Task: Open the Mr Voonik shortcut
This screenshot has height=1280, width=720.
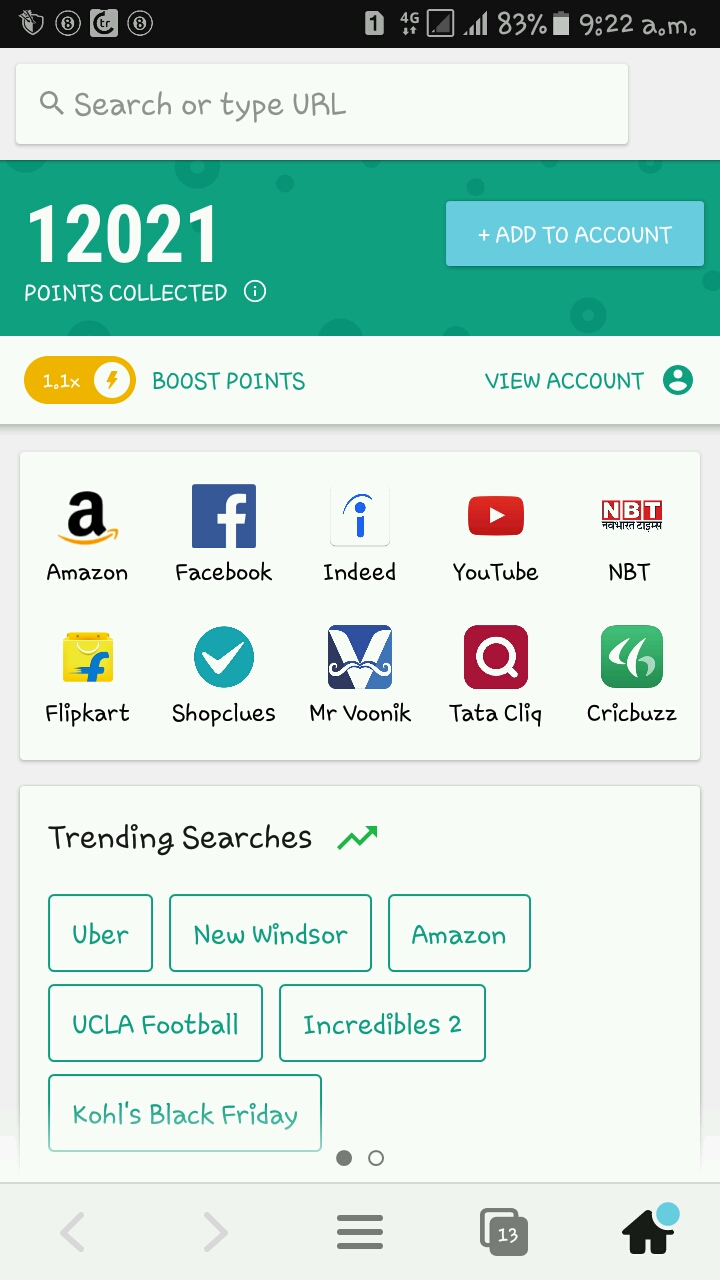Action: [x=359, y=675]
